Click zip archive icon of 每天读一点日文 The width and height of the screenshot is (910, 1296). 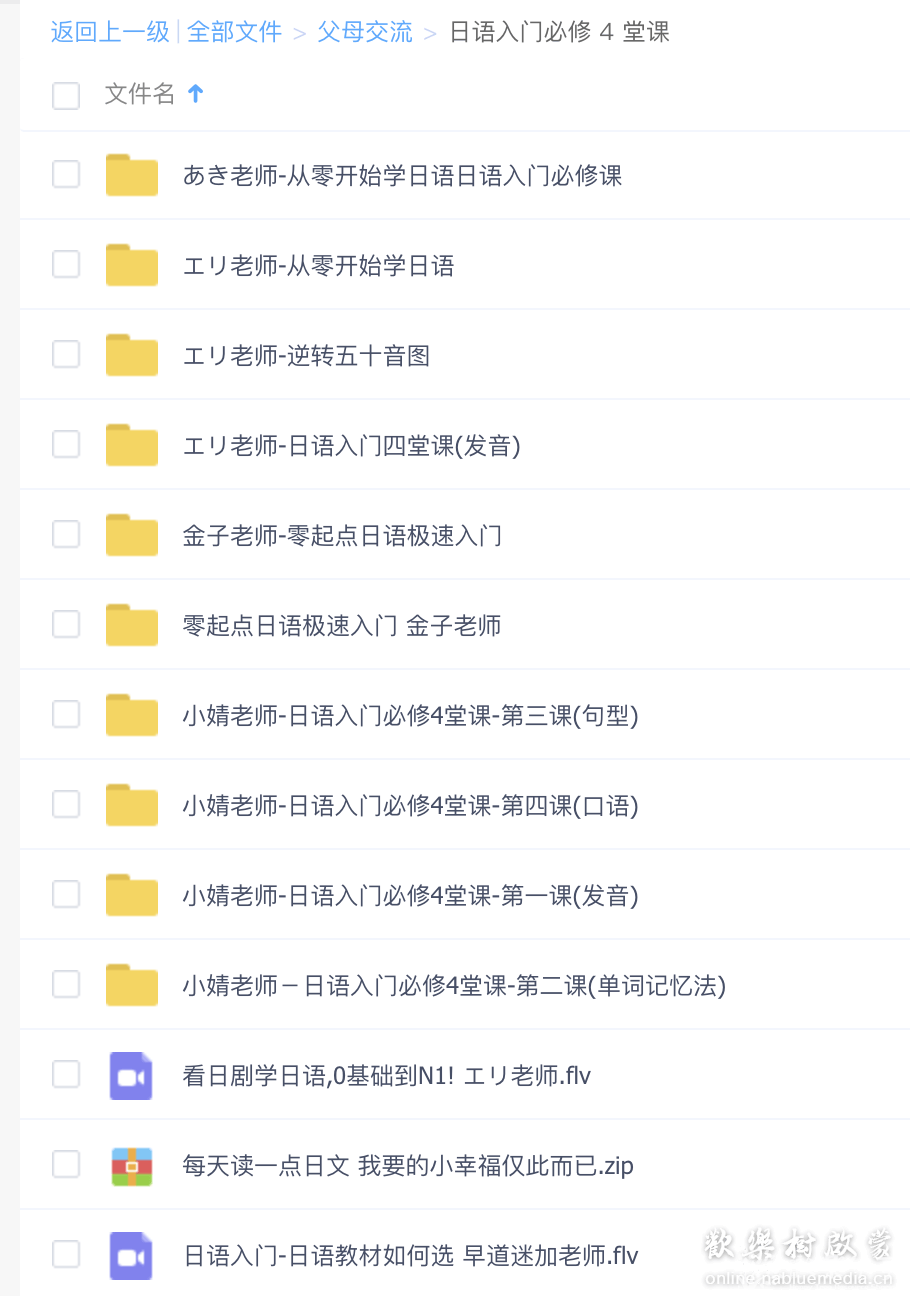click(x=131, y=1164)
